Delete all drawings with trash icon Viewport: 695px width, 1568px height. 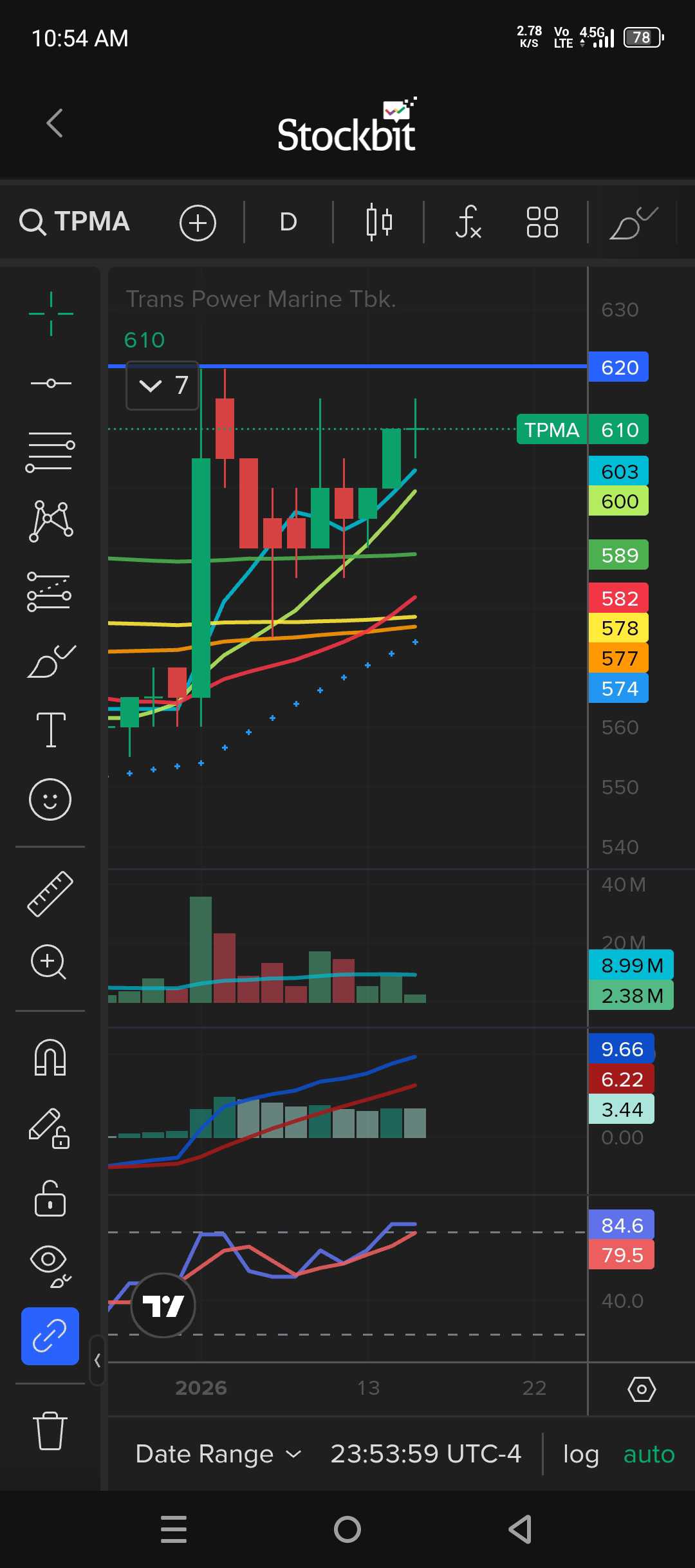50,1430
